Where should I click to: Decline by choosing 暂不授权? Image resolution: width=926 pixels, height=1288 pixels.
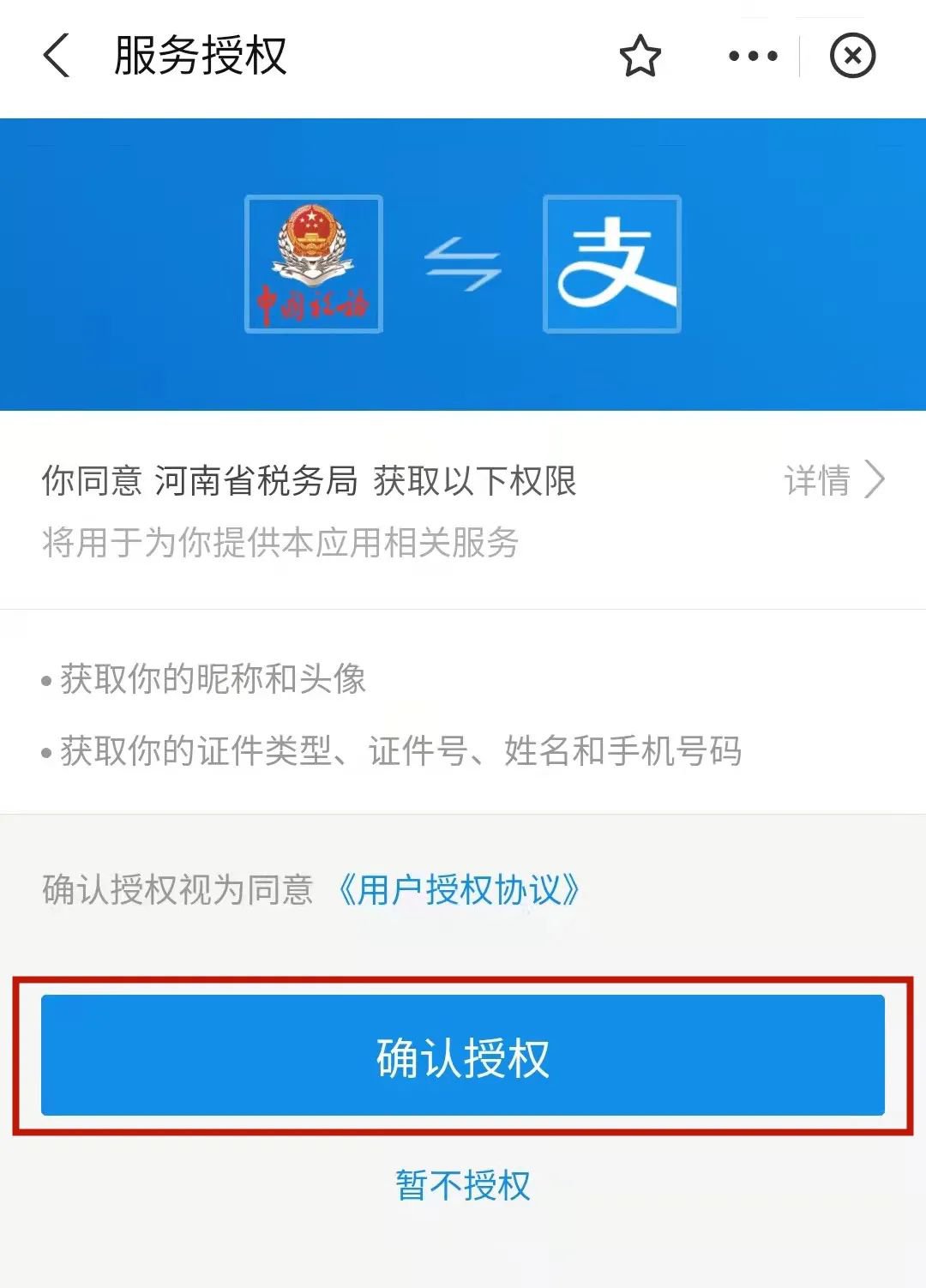pos(463,1186)
